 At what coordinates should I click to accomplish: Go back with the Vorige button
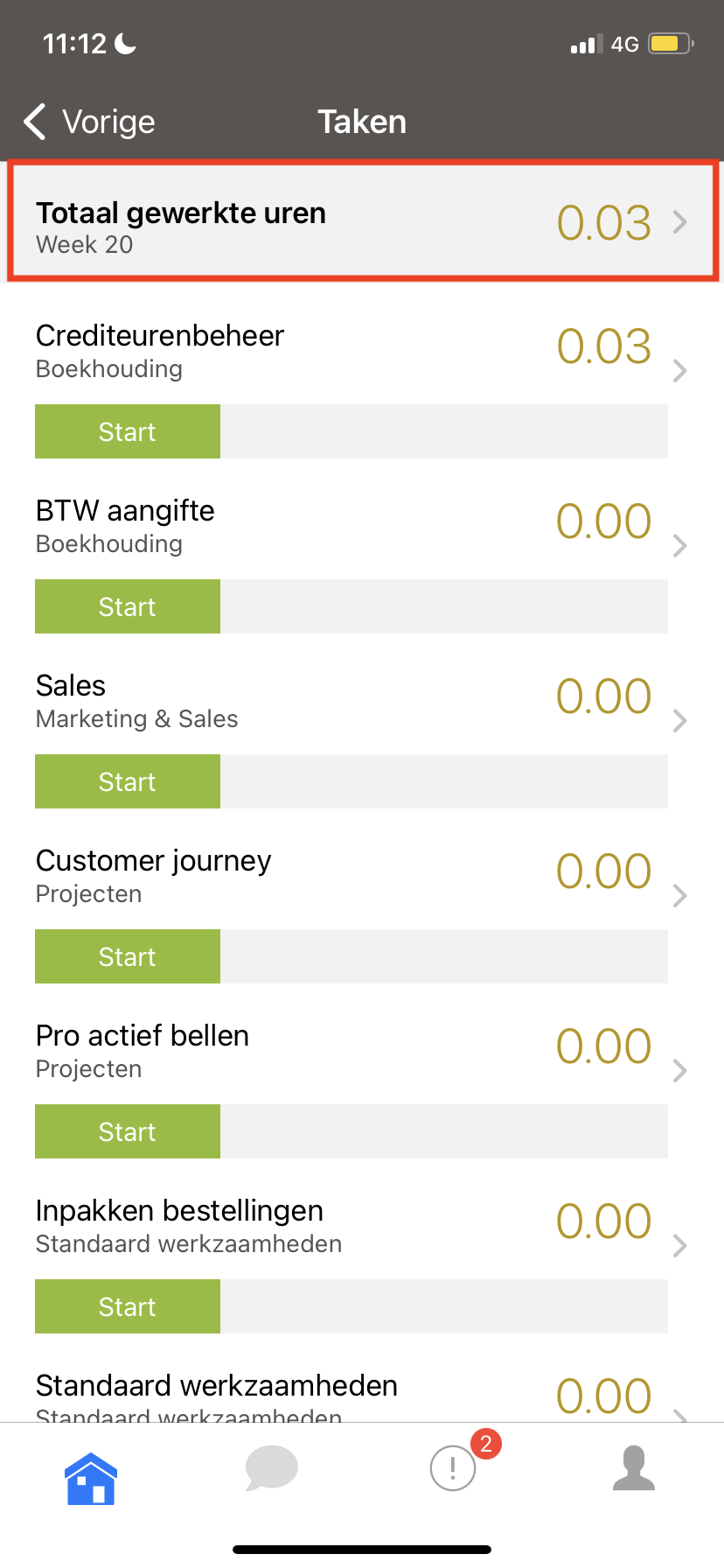point(89,122)
